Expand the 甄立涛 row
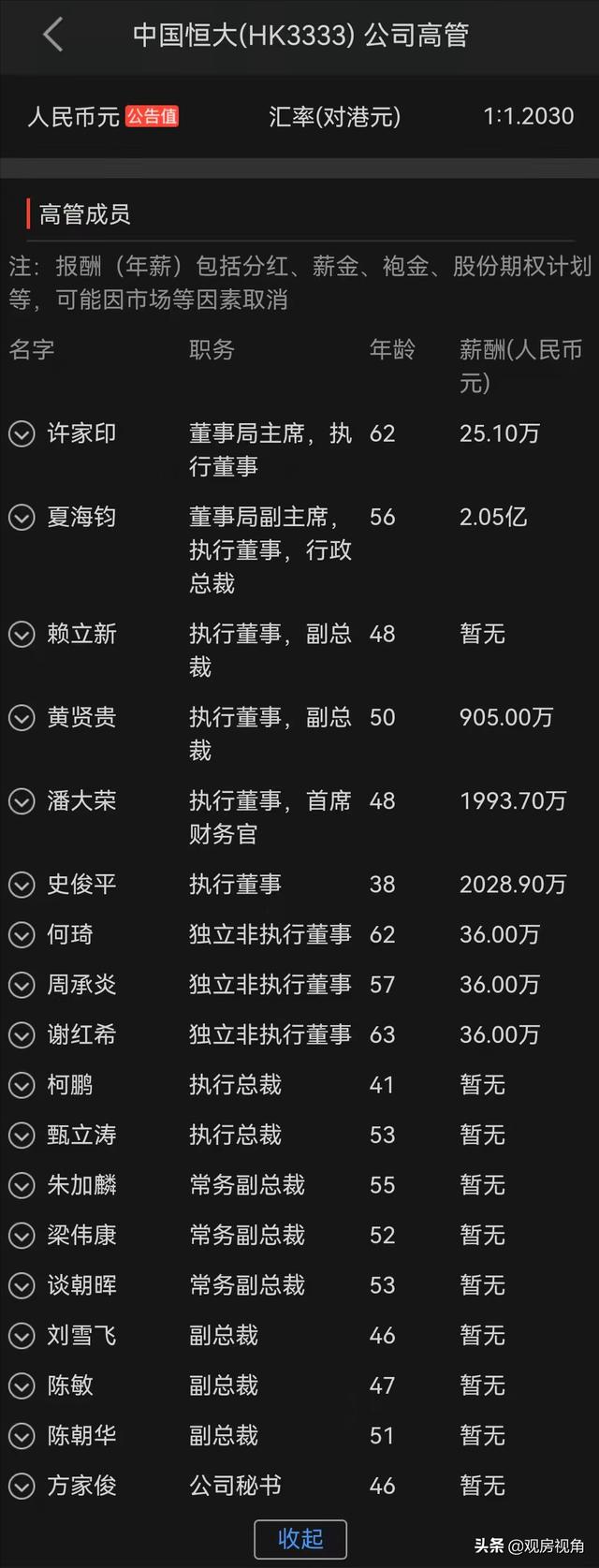599x1568 pixels. [x=22, y=1135]
